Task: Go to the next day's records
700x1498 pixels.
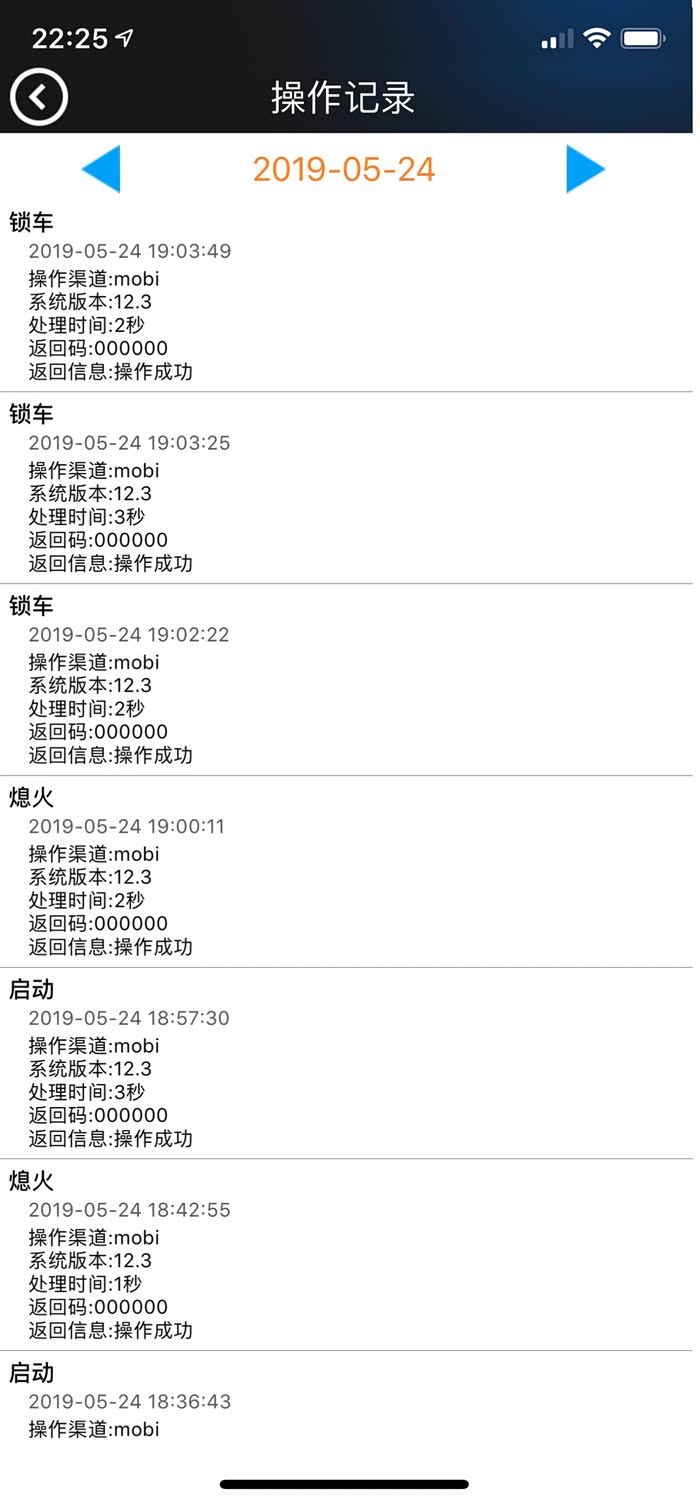Action: click(585, 169)
